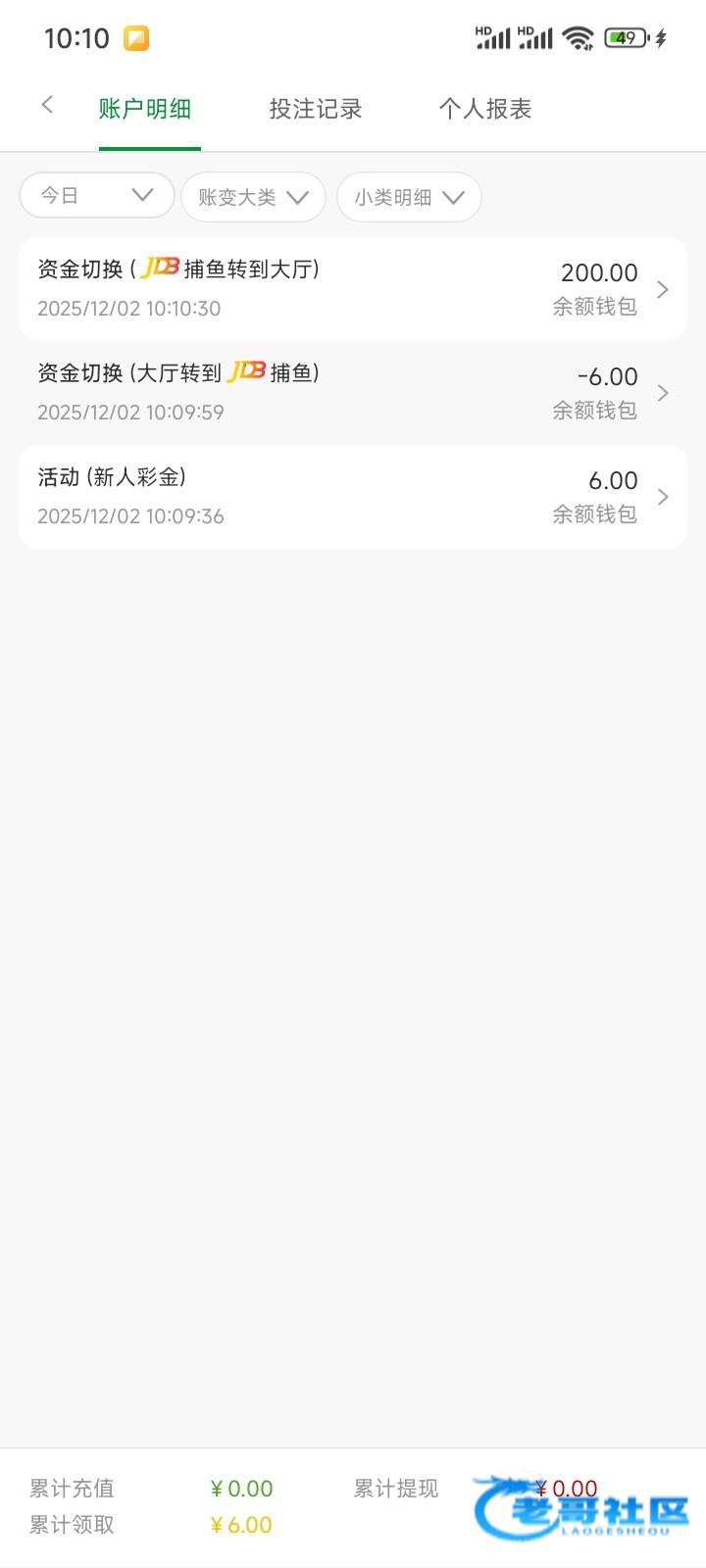Viewport: 706px width, 1568px height.
Task: Go back using the top-left arrow
Action: tap(47, 106)
